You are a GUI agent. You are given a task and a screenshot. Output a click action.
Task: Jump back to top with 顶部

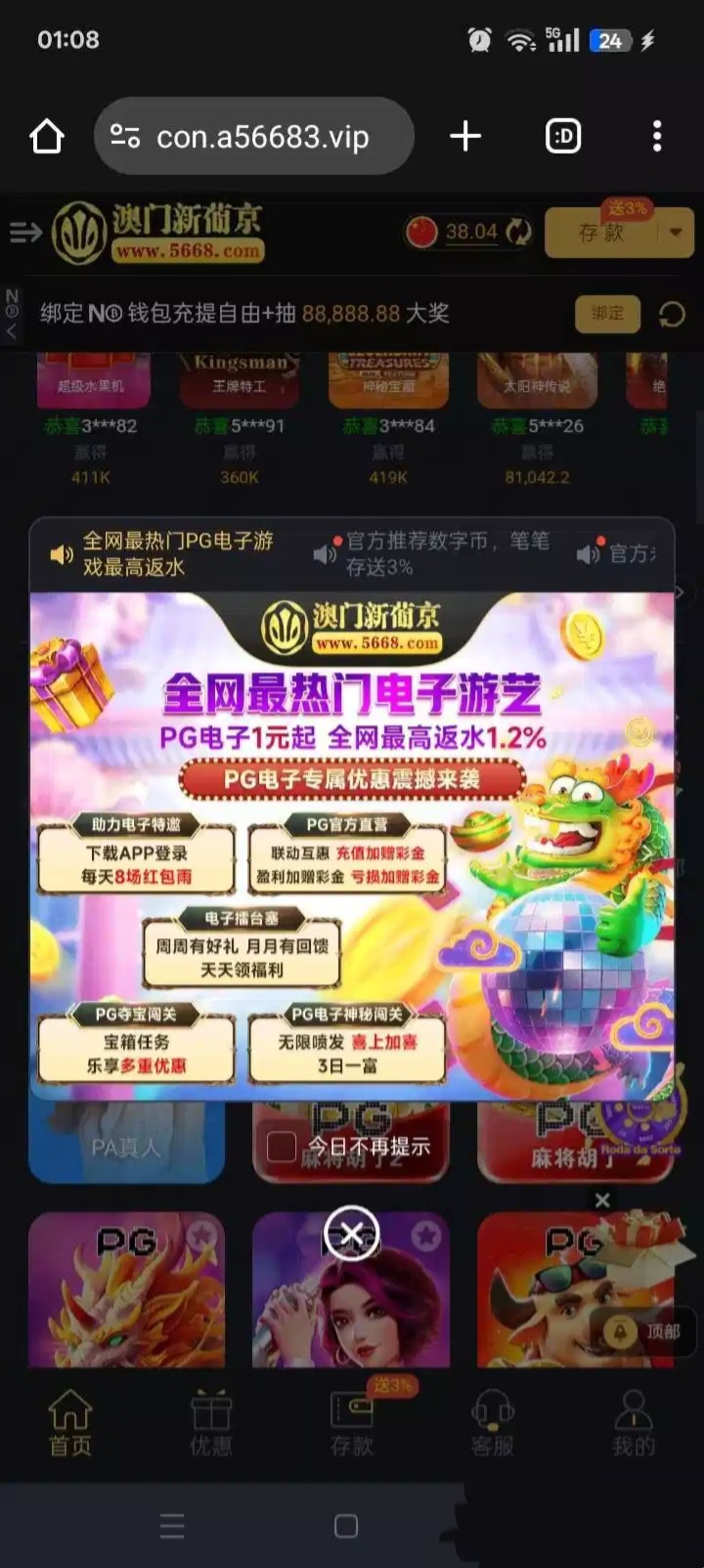point(645,1331)
